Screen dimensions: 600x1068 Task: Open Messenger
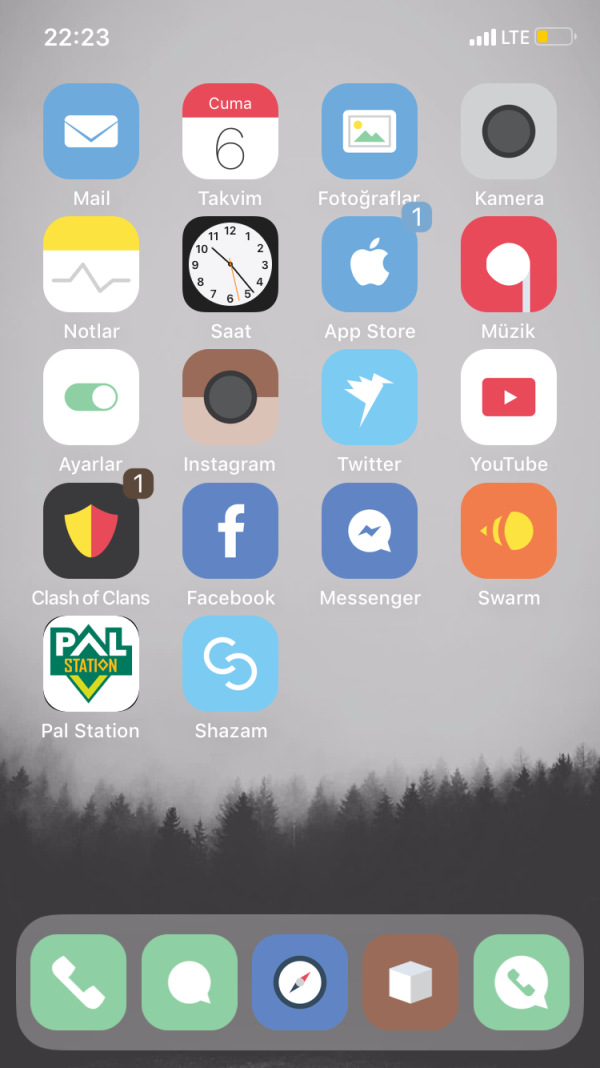tap(369, 530)
